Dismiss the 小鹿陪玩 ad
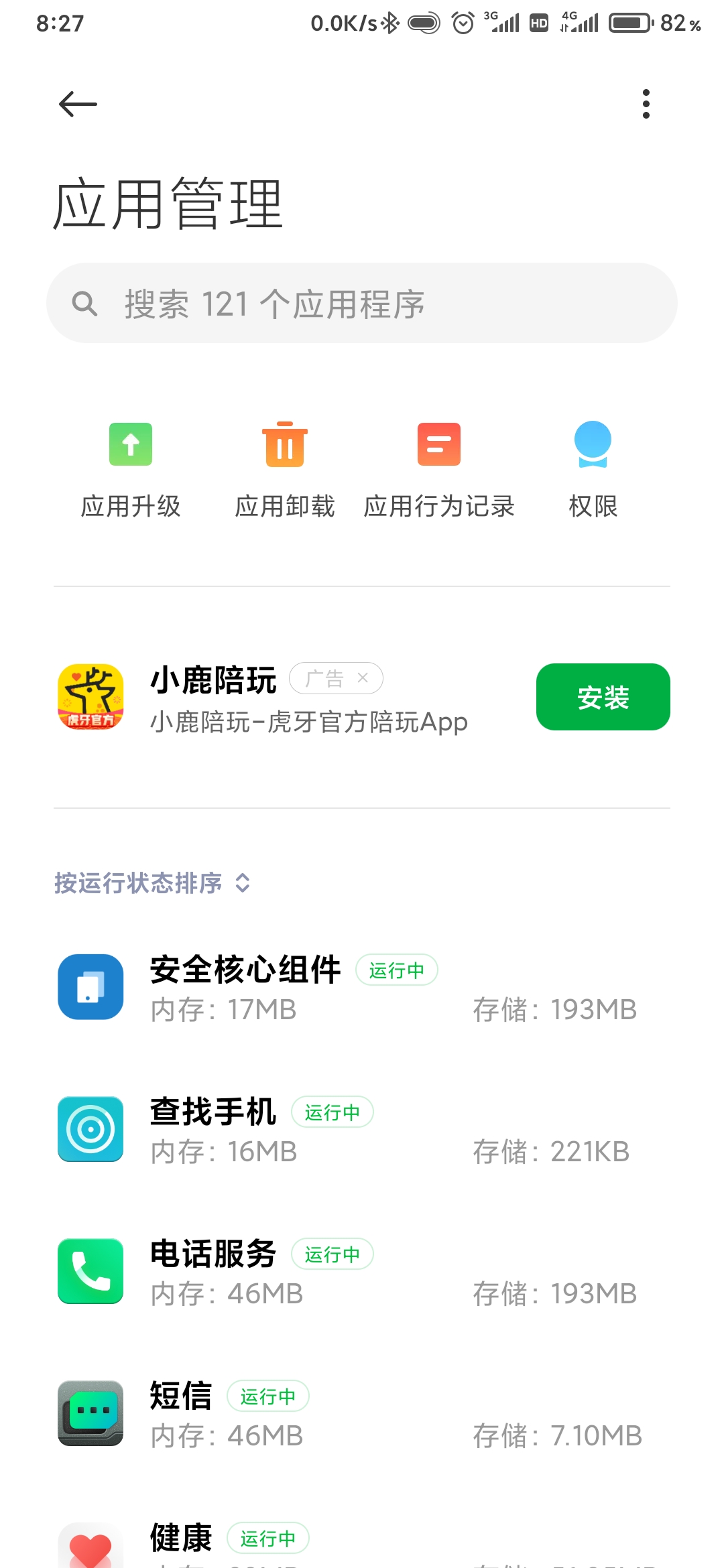Image resolution: width=724 pixels, height=1568 pixels. coord(363,678)
